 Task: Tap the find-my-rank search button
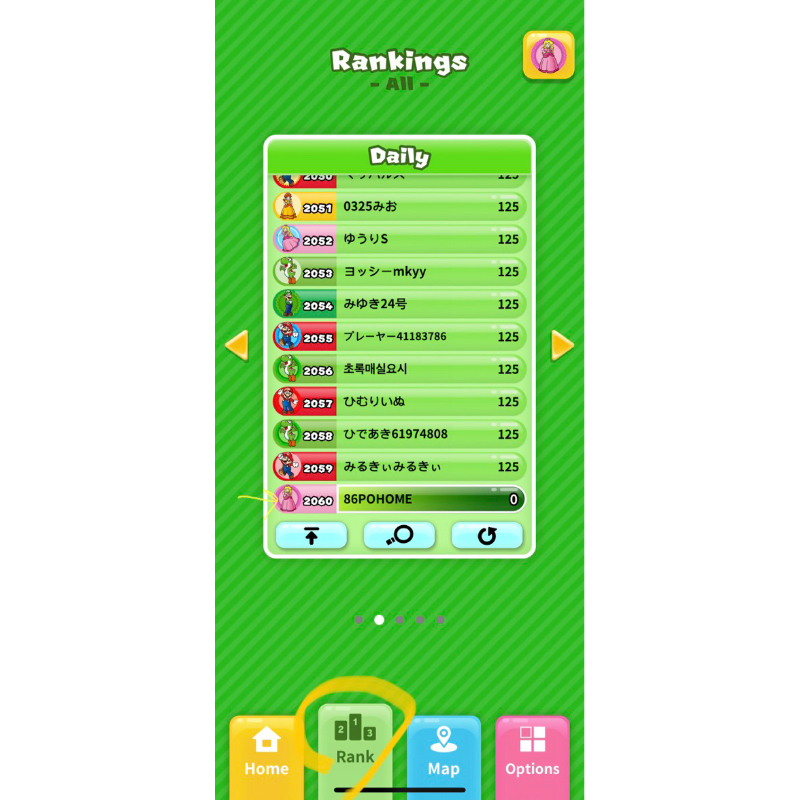point(399,535)
